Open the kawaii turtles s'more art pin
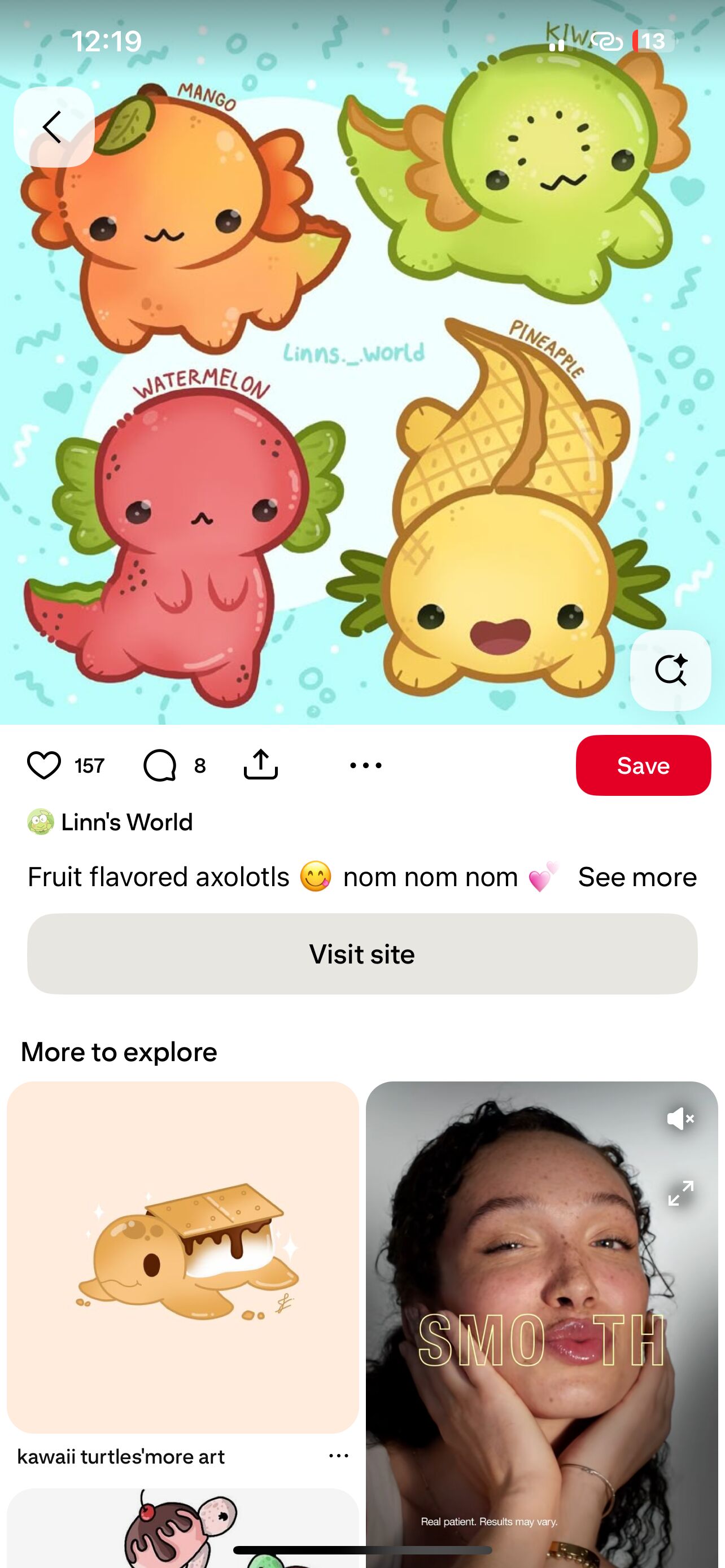Image resolution: width=725 pixels, height=1568 pixels. [182, 1257]
